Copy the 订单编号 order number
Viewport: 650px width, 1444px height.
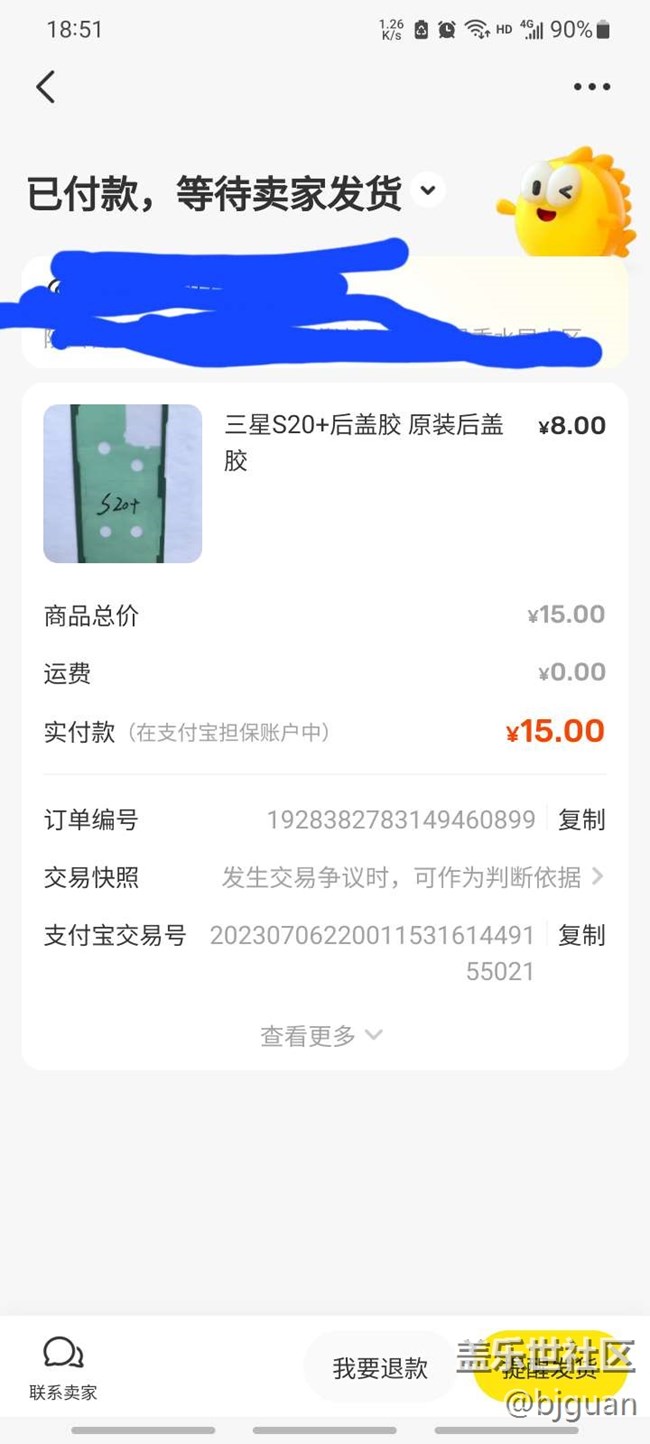tap(581, 820)
